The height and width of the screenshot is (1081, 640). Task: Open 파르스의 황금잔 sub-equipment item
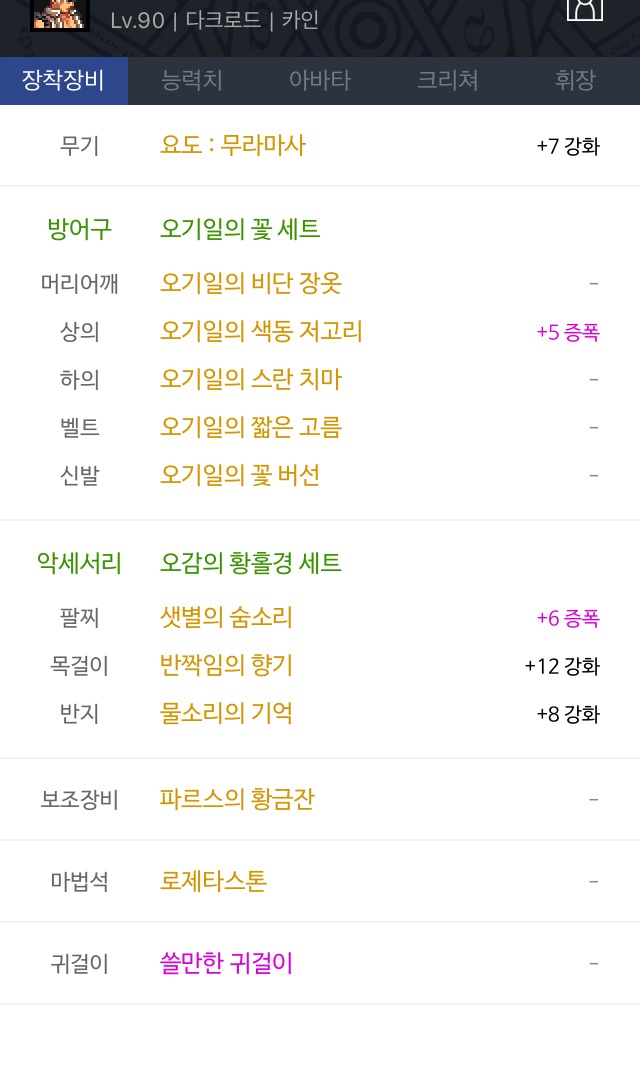pyautogui.click(x=237, y=800)
